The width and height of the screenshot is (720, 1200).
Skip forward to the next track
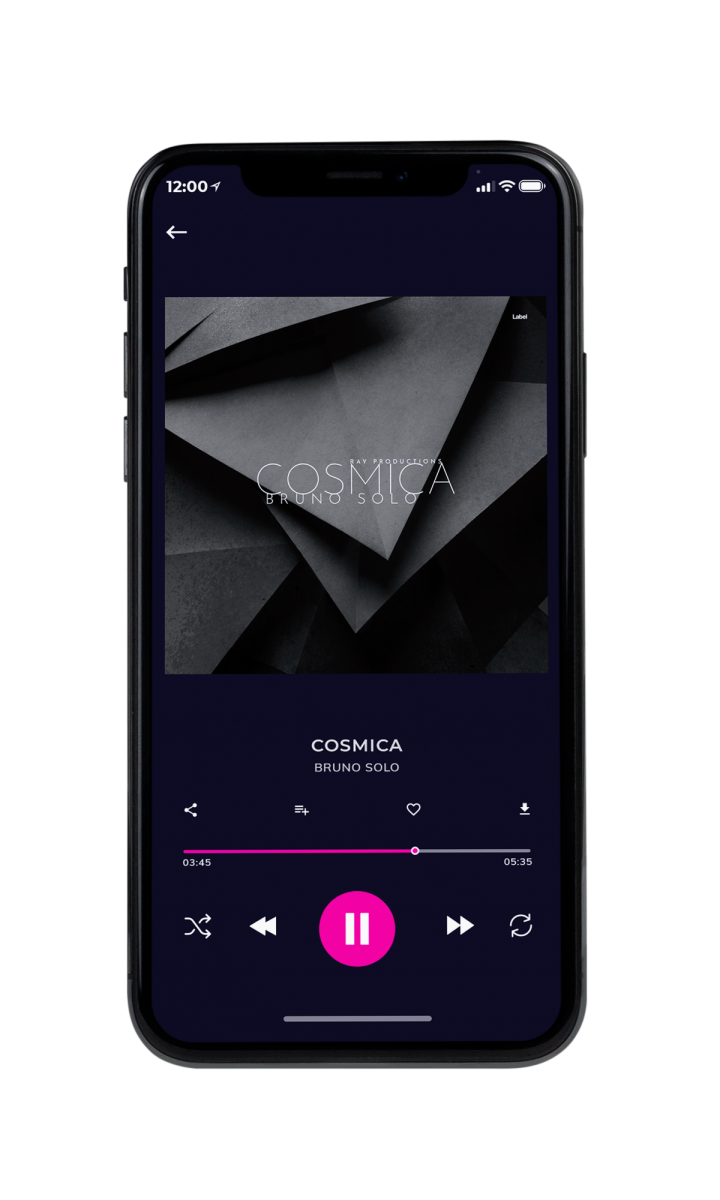460,926
